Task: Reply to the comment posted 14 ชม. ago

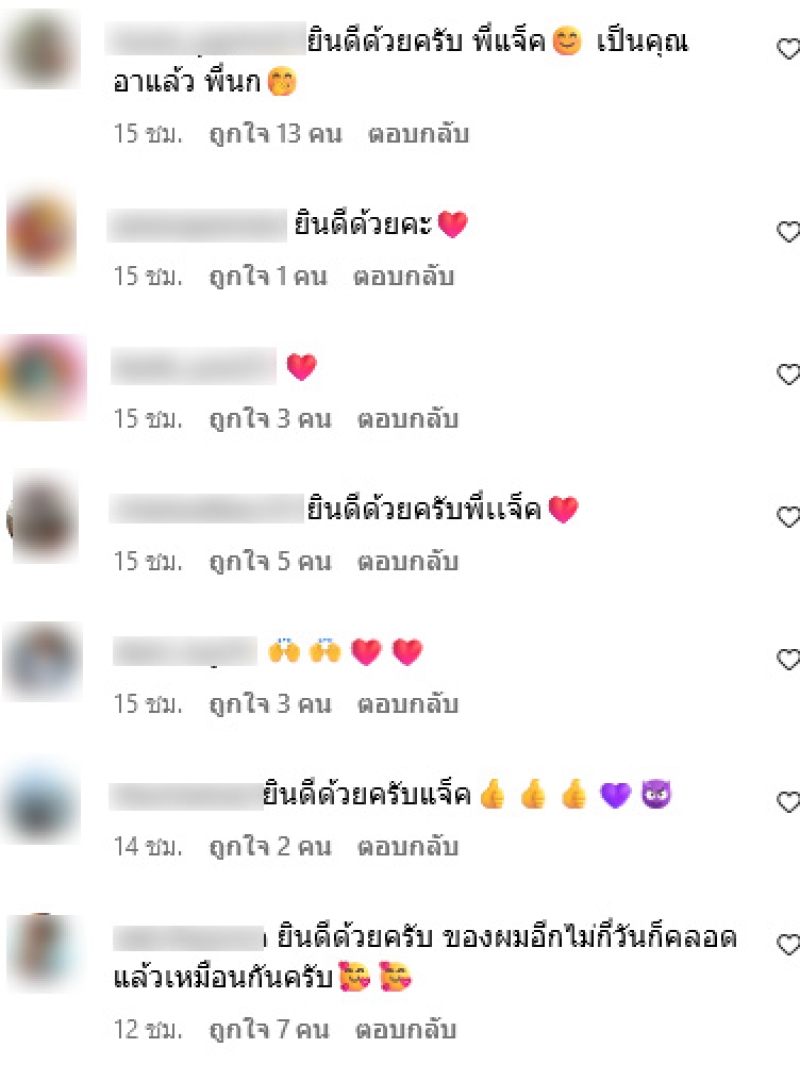Action: click(x=407, y=848)
